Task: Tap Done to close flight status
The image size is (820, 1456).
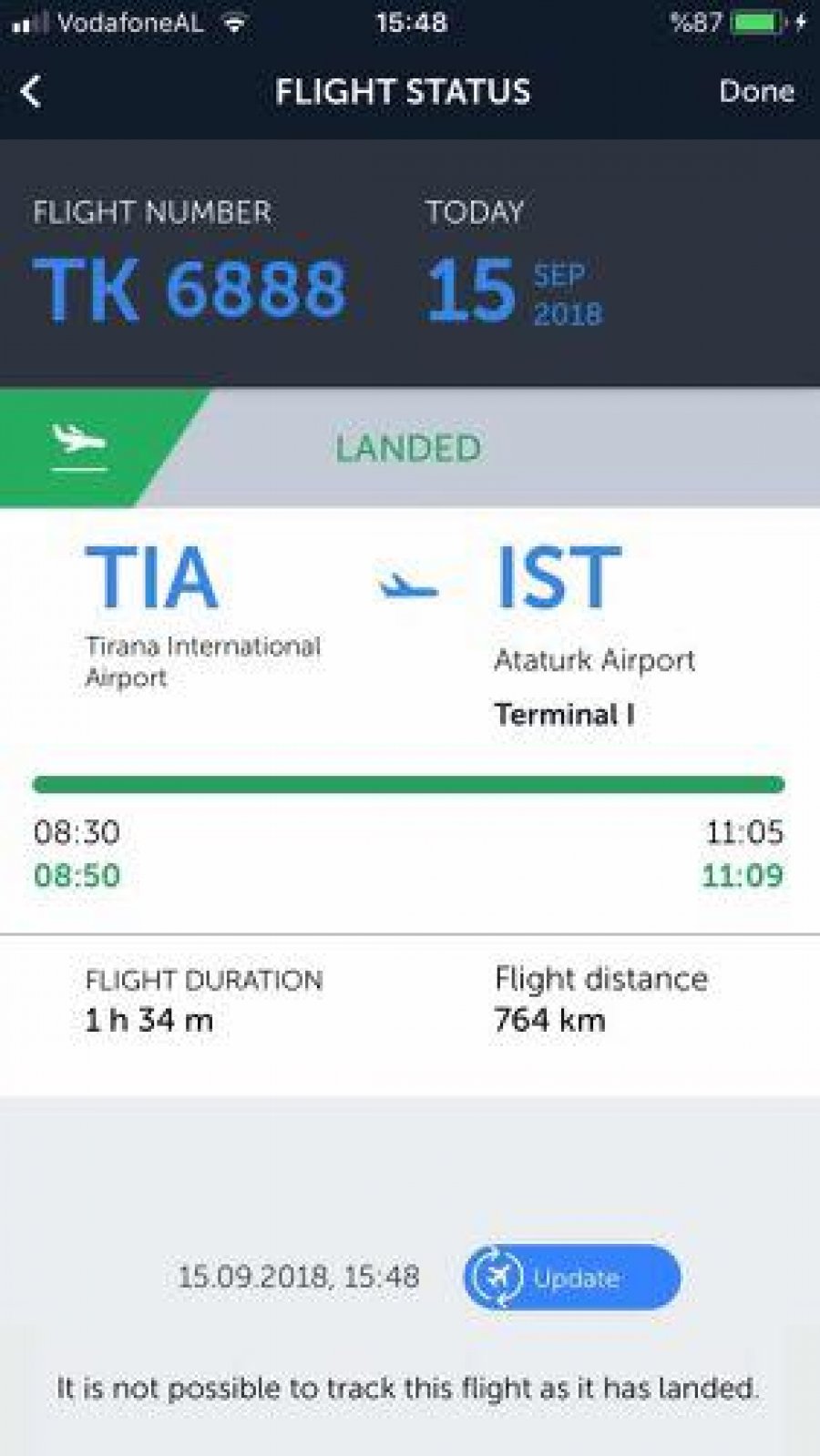Action: point(755,91)
